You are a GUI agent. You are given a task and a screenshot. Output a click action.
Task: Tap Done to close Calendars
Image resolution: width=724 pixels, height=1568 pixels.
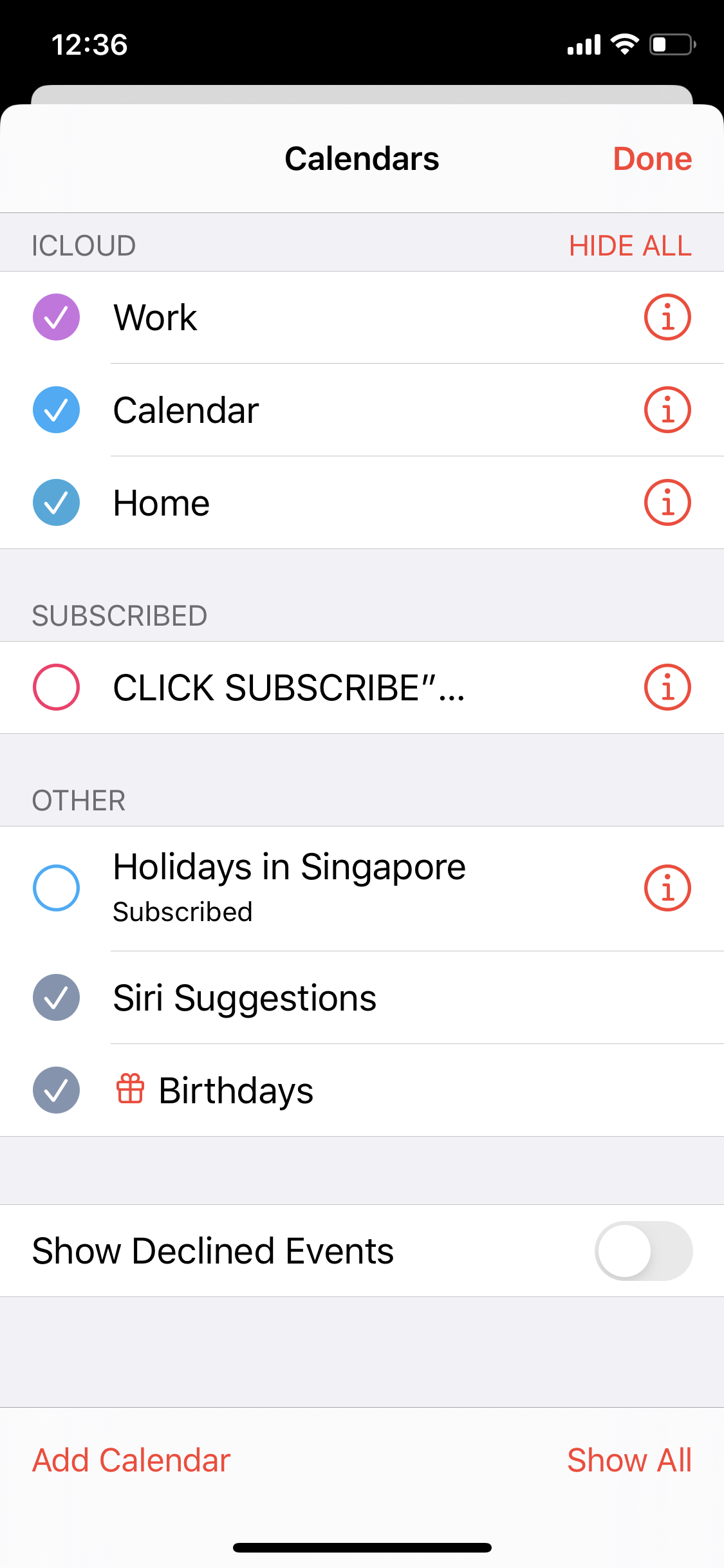652,159
